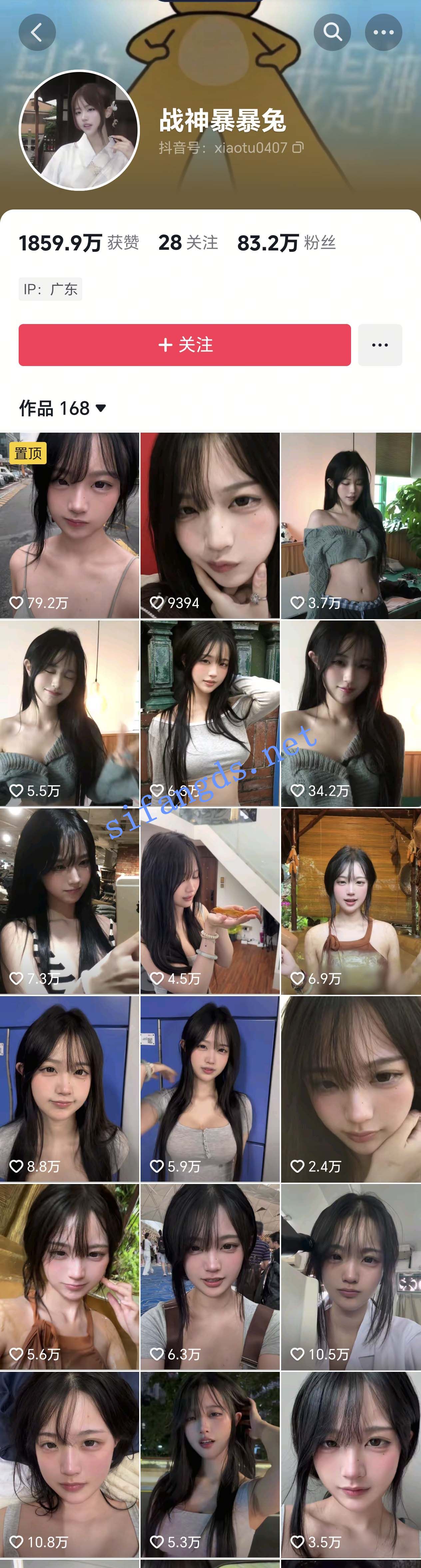Image resolution: width=421 pixels, height=1568 pixels.
Task: Open the profile avatar picture
Action: point(80,130)
